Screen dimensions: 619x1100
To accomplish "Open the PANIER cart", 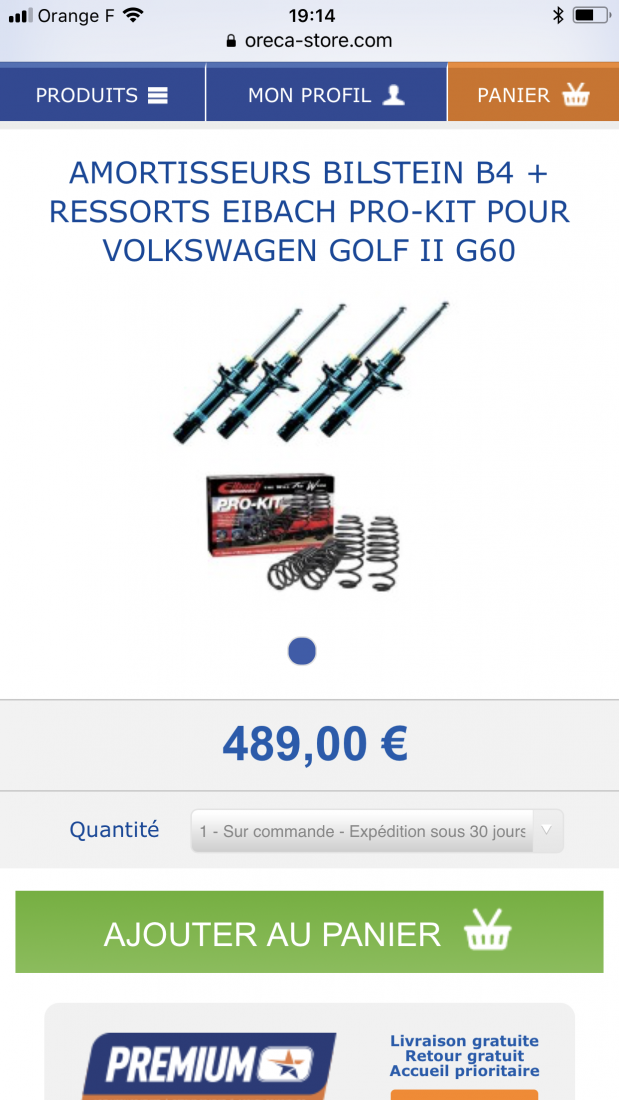I will click(x=533, y=95).
